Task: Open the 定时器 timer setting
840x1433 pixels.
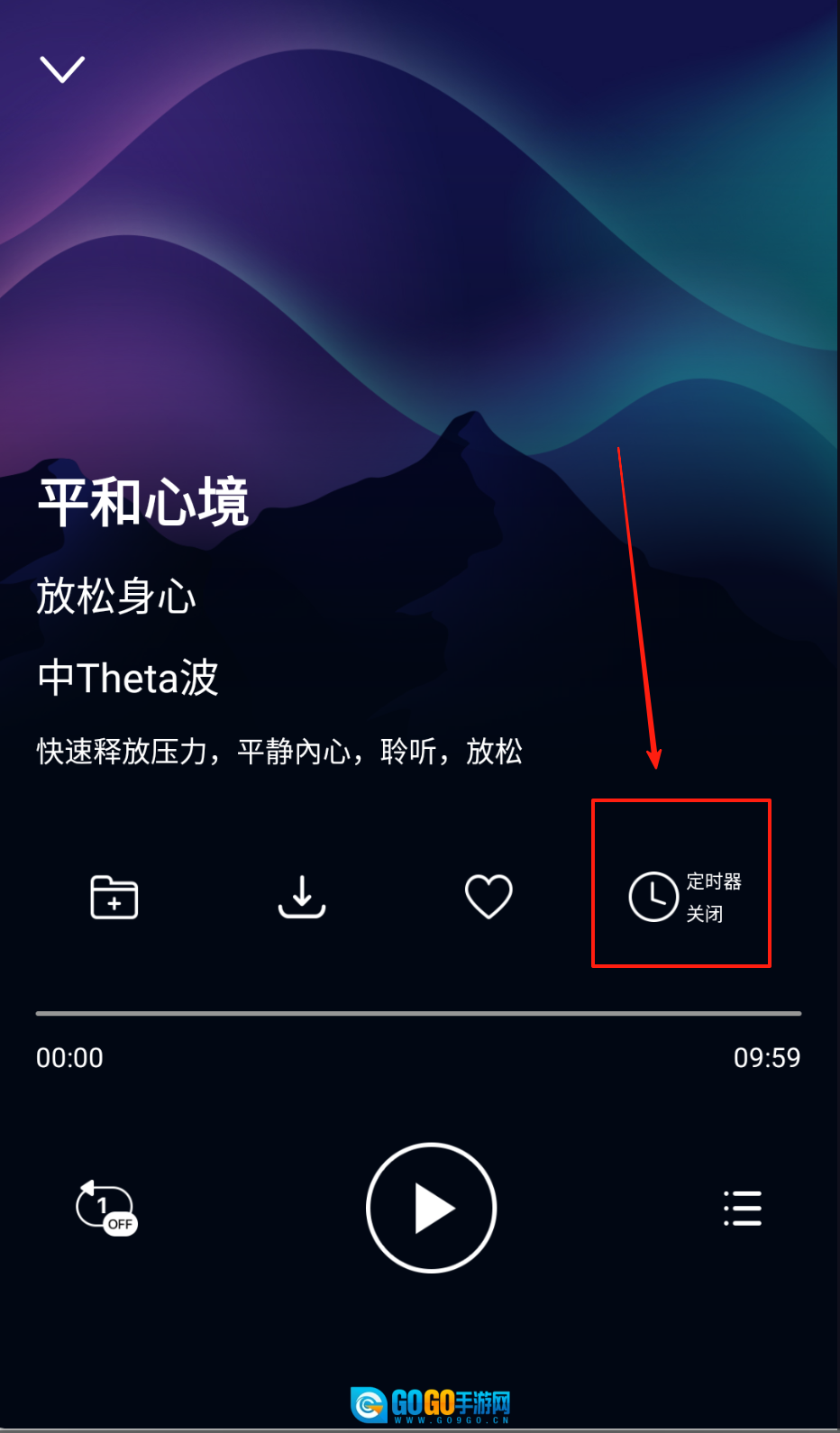Action: (x=683, y=897)
